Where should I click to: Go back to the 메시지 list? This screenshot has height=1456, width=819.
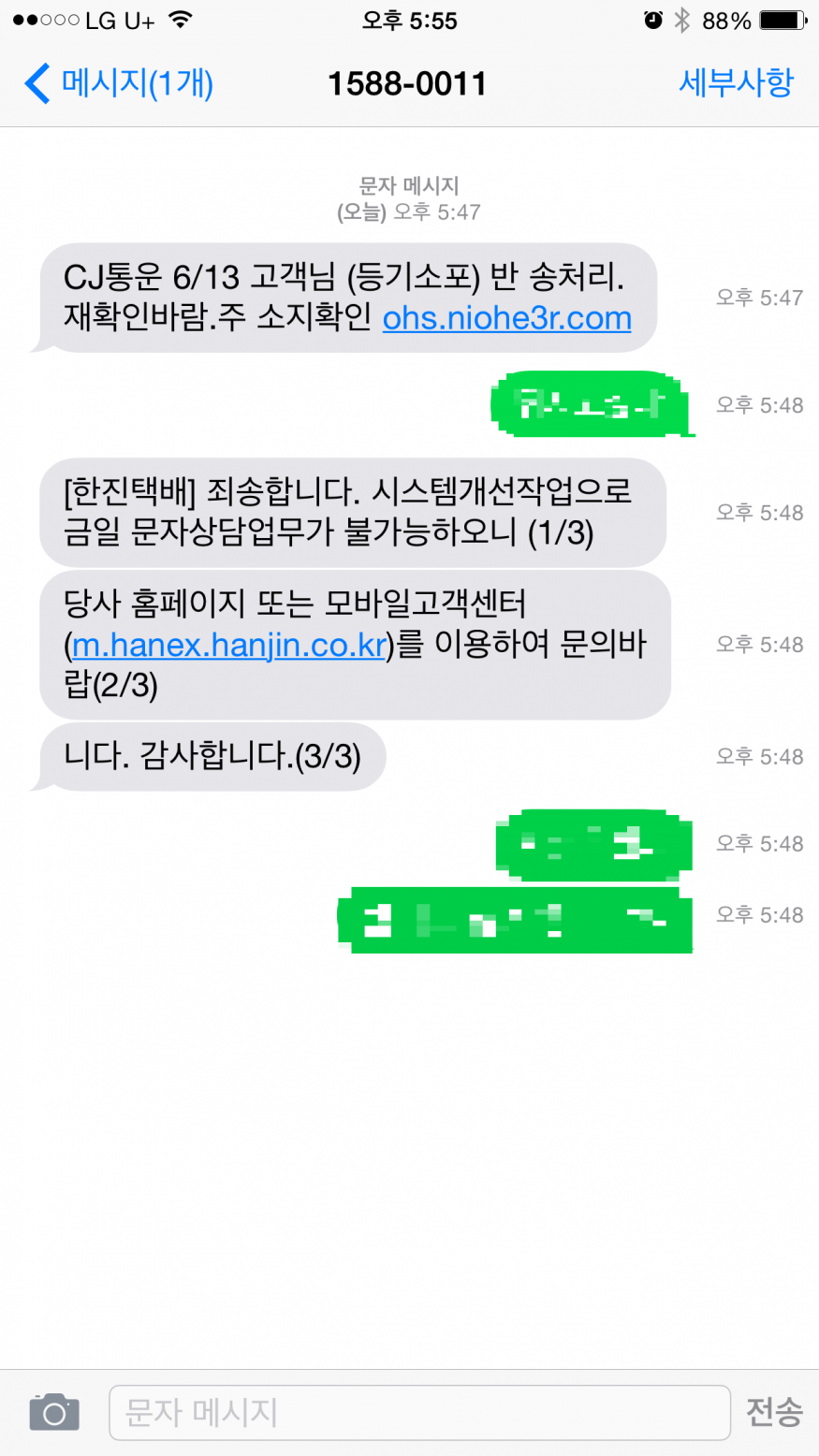[119, 83]
